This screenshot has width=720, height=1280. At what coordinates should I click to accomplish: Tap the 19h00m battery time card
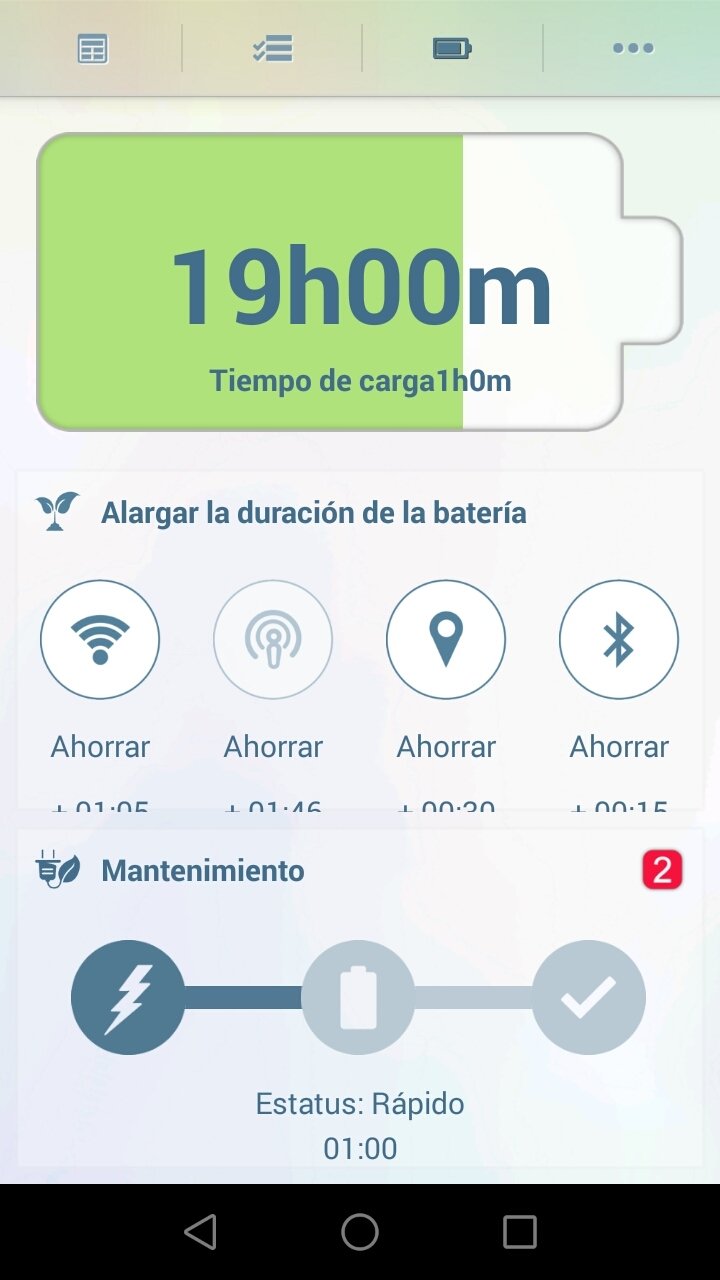[x=360, y=282]
